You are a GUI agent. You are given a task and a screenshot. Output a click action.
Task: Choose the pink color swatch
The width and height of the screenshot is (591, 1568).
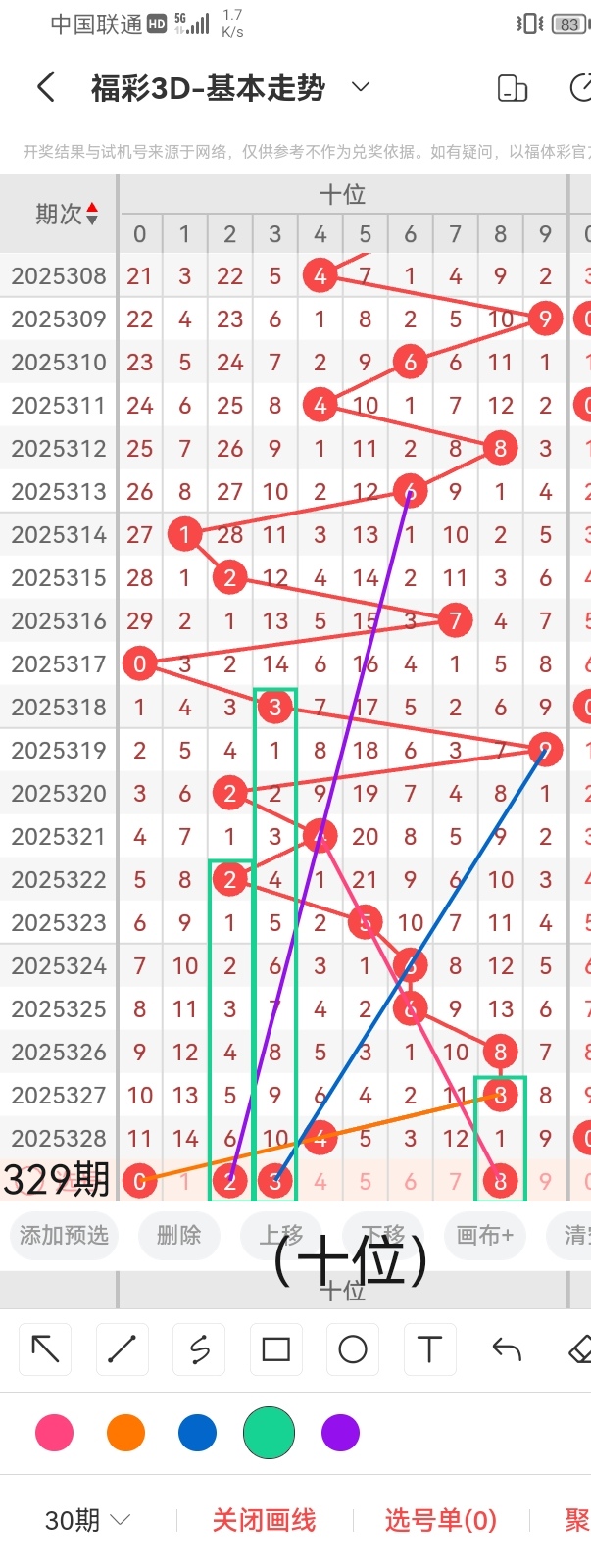click(x=54, y=1433)
